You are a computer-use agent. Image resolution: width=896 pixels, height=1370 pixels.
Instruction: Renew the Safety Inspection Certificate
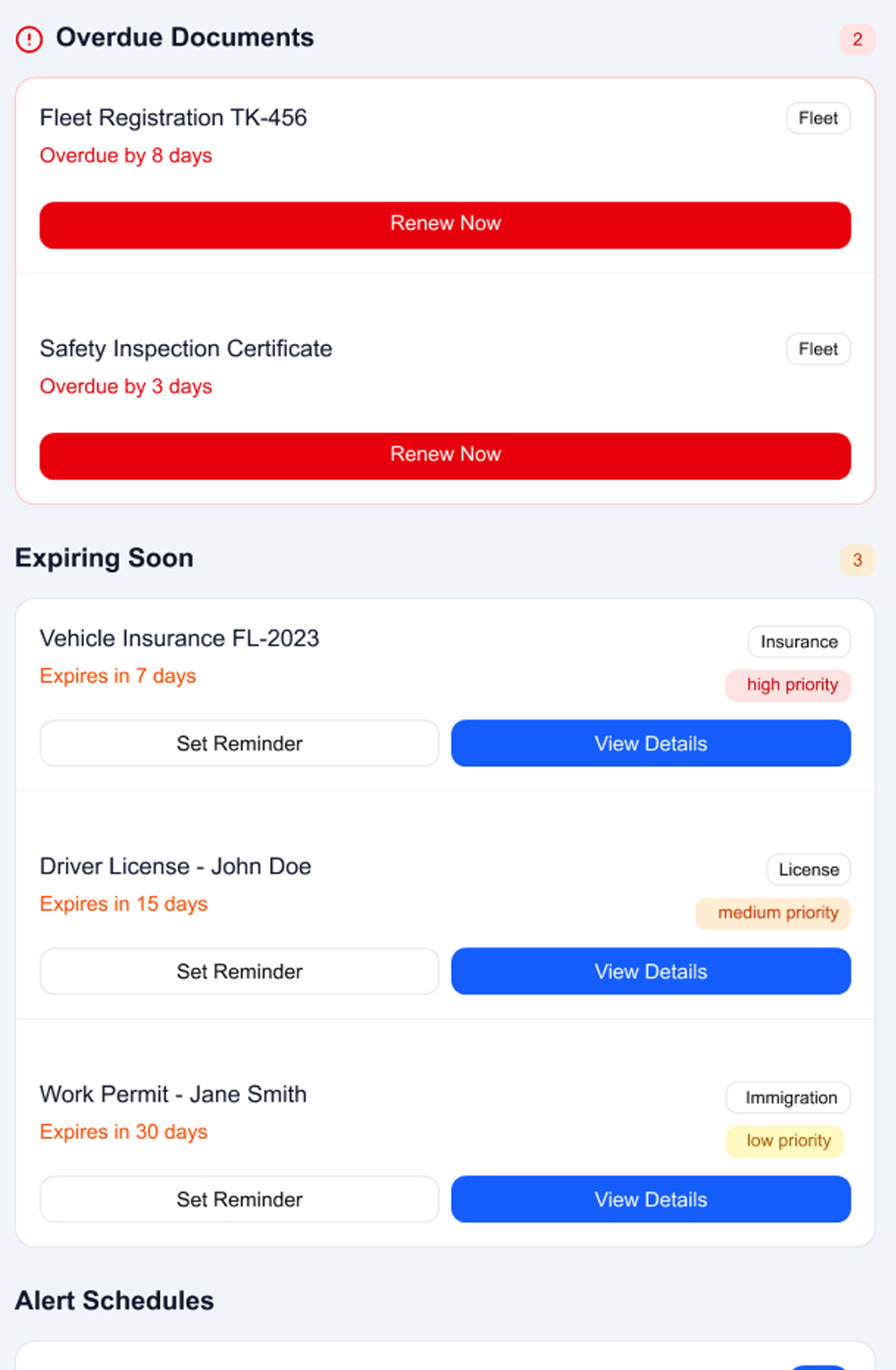pos(445,455)
